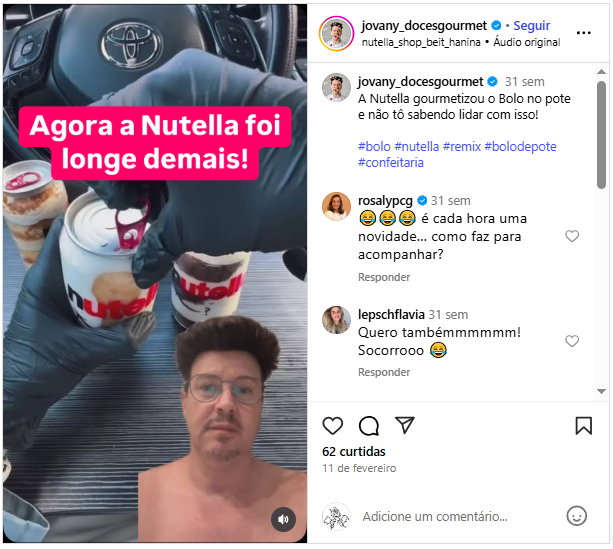Reply to lepschflavia's comment
Viewport: 613px width, 549px height.
pos(384,373)
